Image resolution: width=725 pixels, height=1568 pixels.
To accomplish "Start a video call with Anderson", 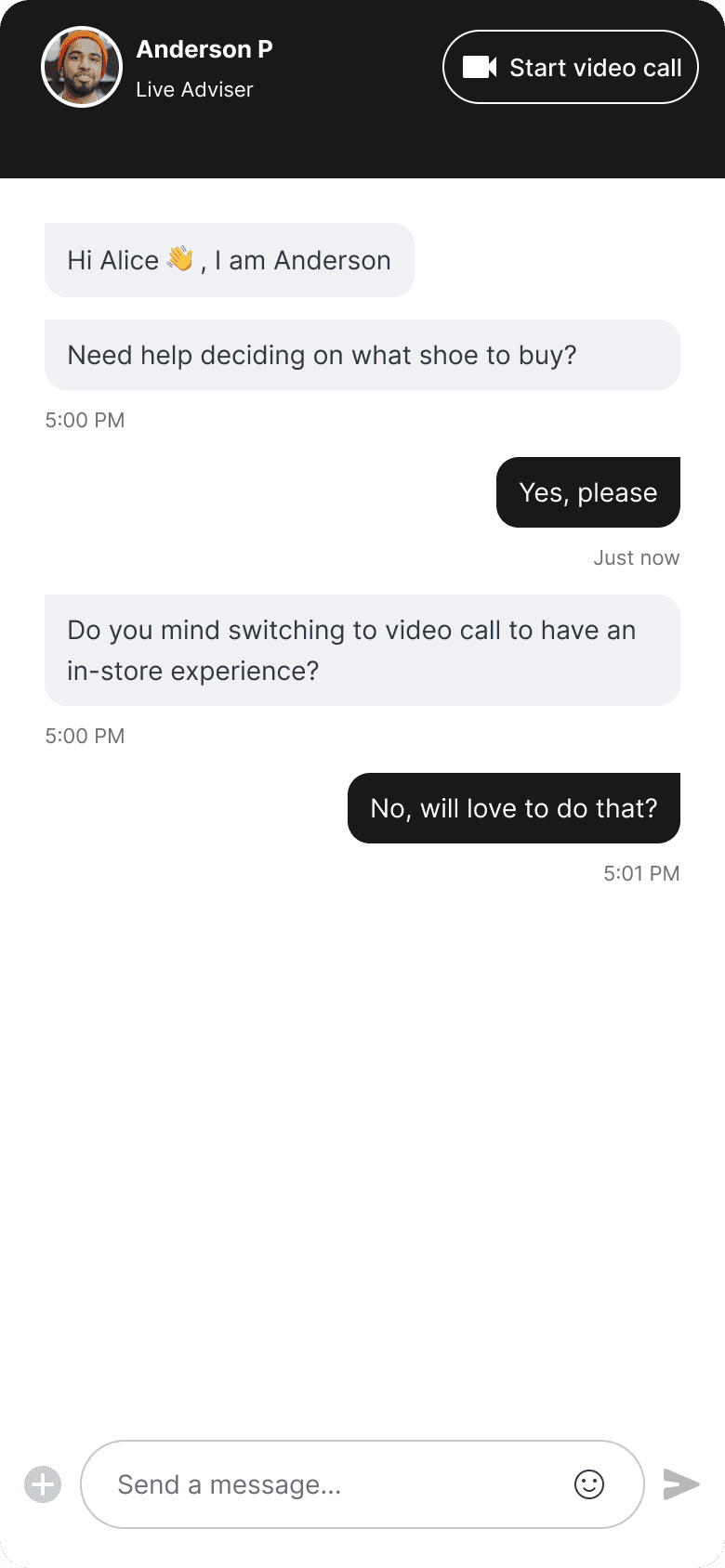I will click(x=570, y=67).
